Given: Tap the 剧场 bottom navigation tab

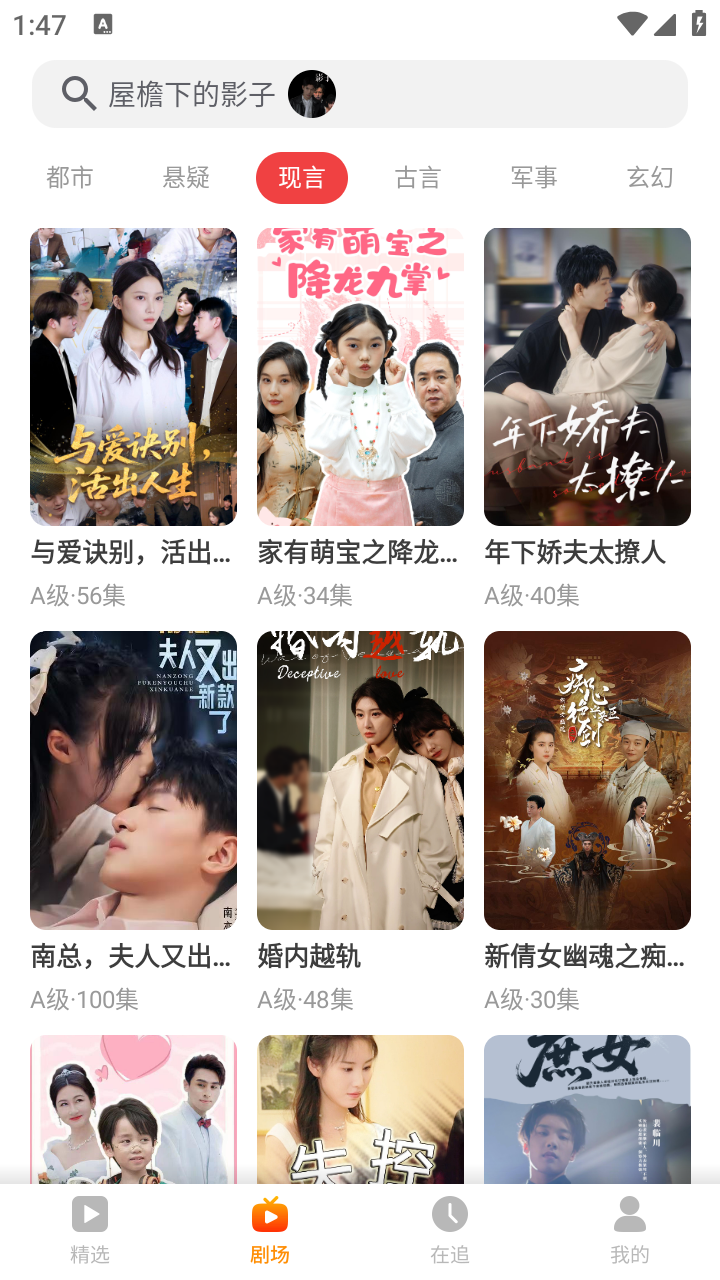Looking at the screenshot, I should coord(270,1230).
